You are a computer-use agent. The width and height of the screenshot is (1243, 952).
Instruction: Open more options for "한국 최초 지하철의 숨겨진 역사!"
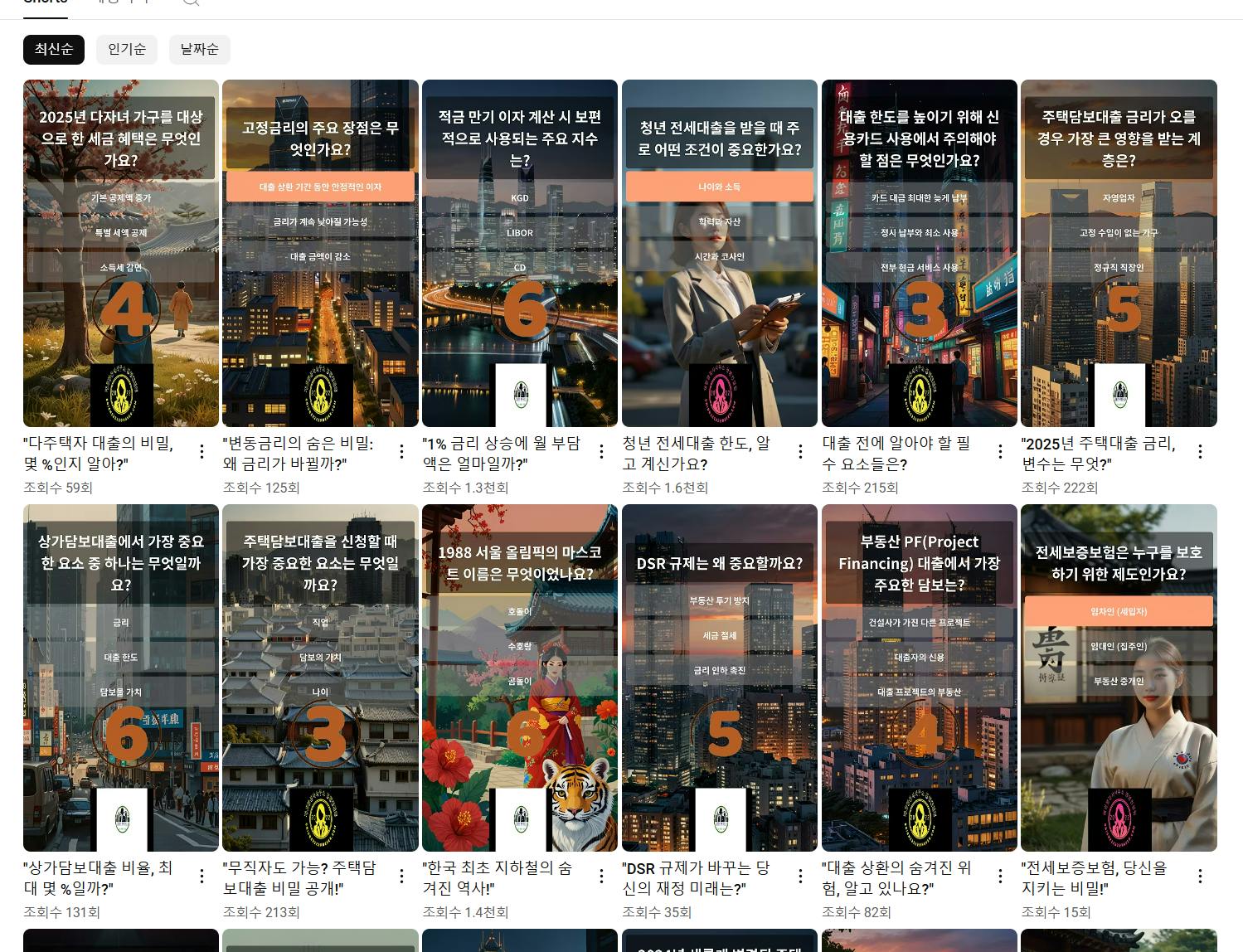601,876
